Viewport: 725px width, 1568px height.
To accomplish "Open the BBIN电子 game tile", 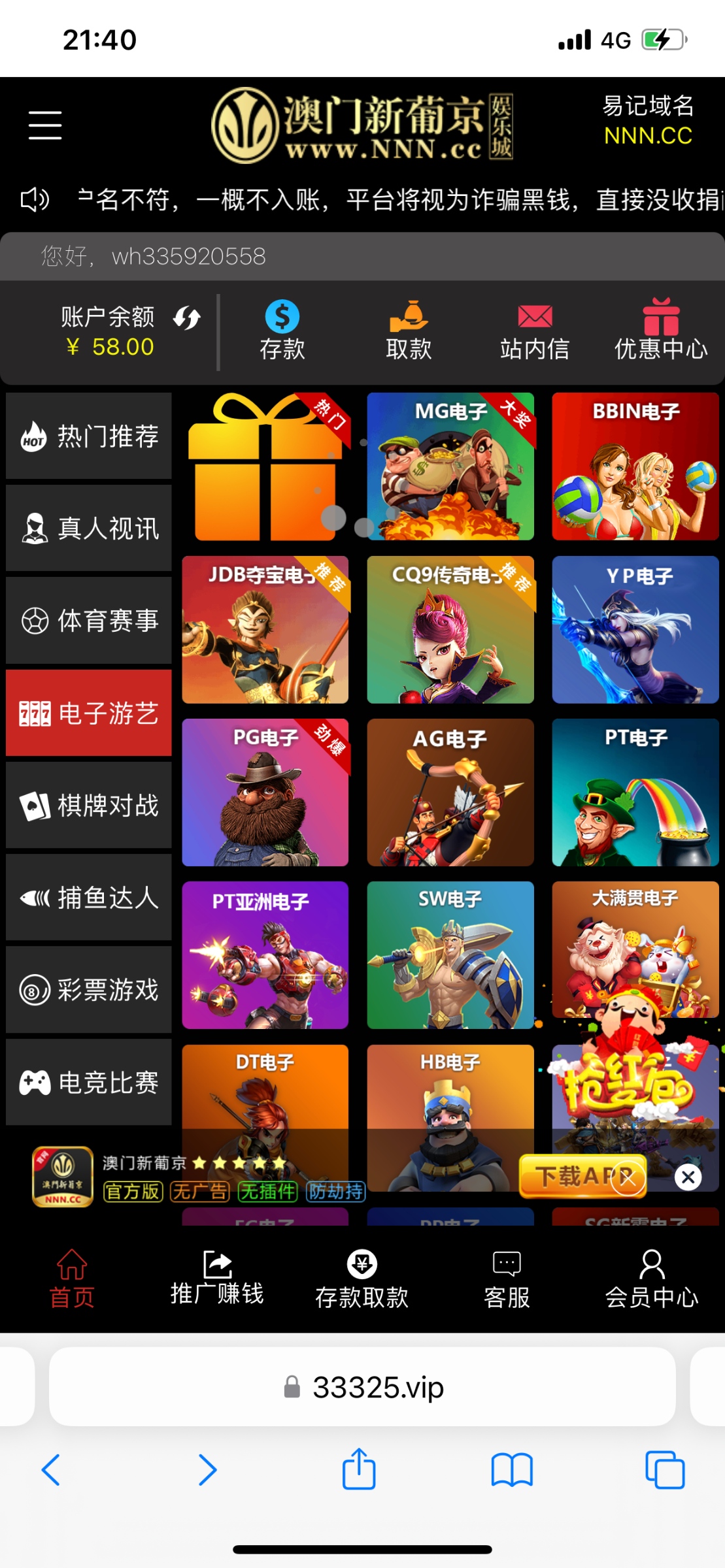I will point(635,466).
